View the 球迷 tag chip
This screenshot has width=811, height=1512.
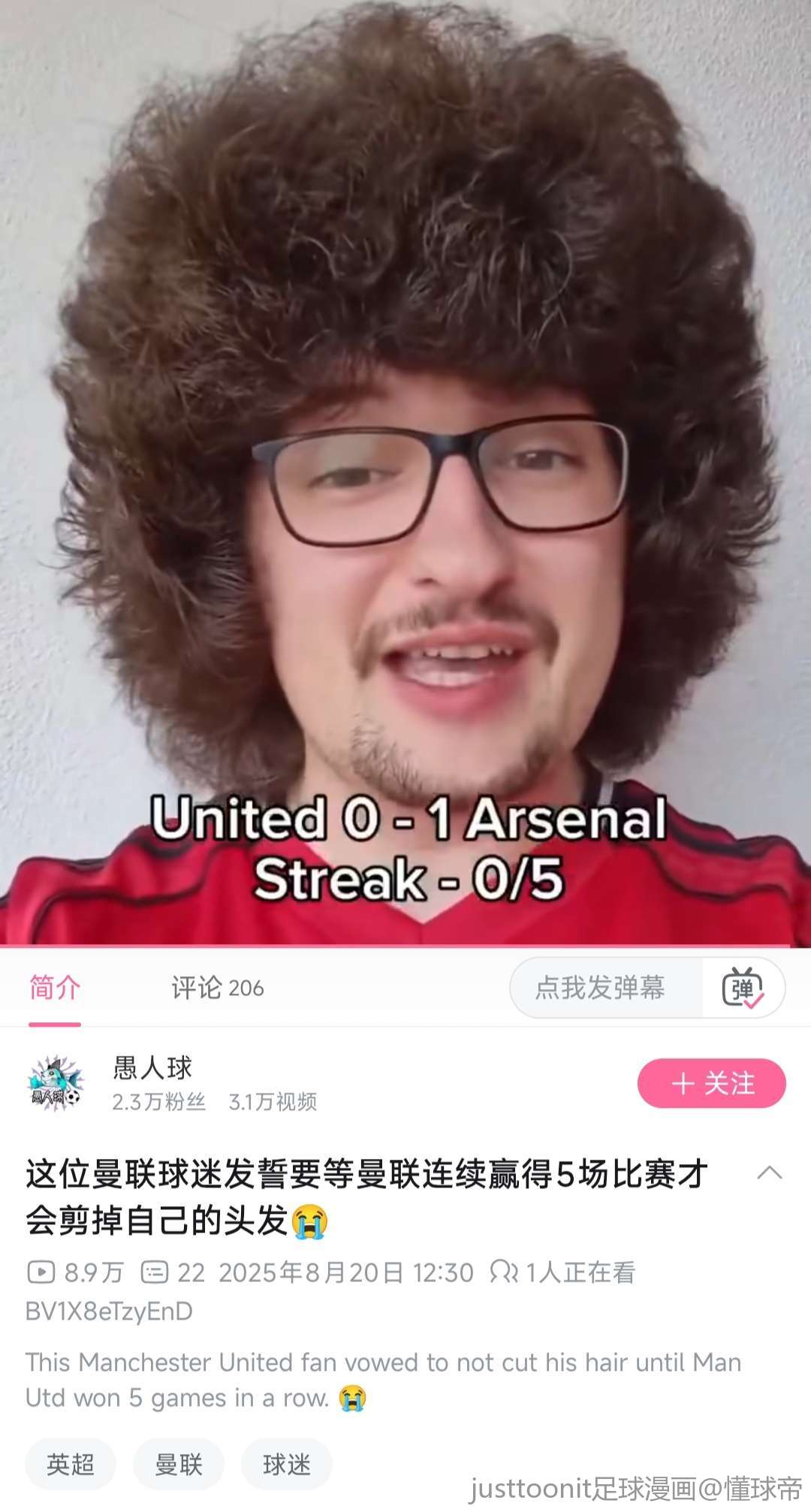pyautogui.click(x=287, y=1464)
